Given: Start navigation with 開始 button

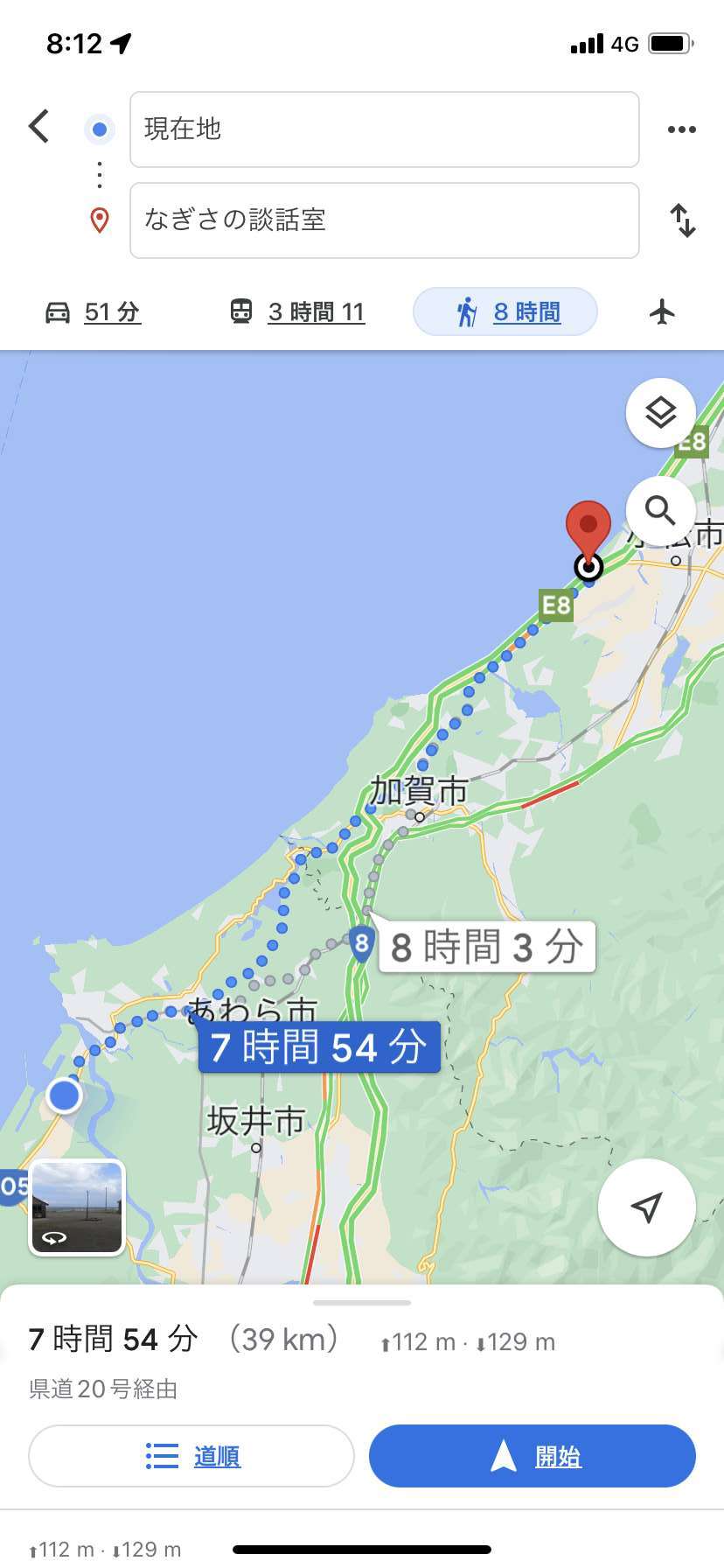Looking at the screenshot, I should [533, 1456].
